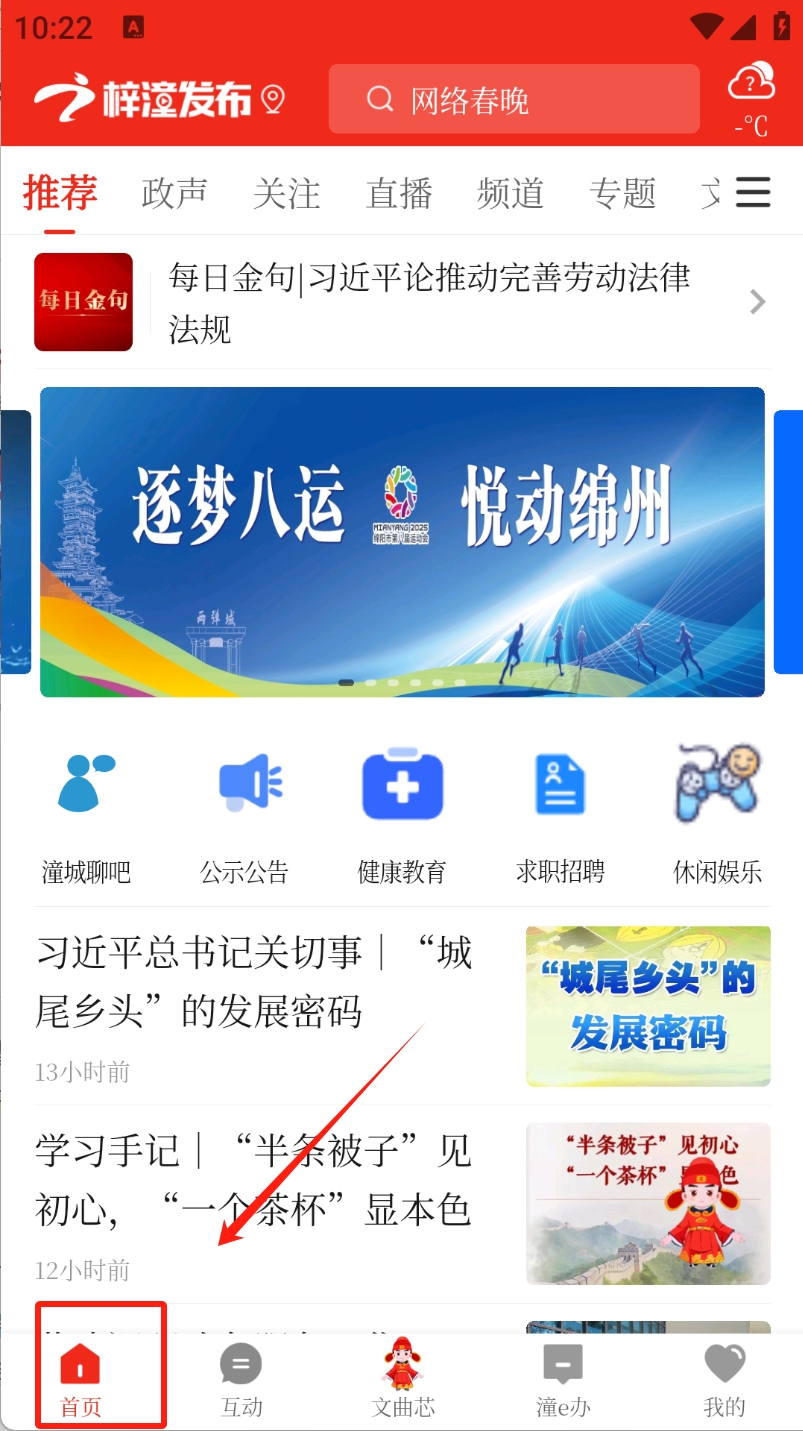The width and height of the screenshot is (803, 1431).
Task: Open the weather cloud icon
Action: (751, 84)
